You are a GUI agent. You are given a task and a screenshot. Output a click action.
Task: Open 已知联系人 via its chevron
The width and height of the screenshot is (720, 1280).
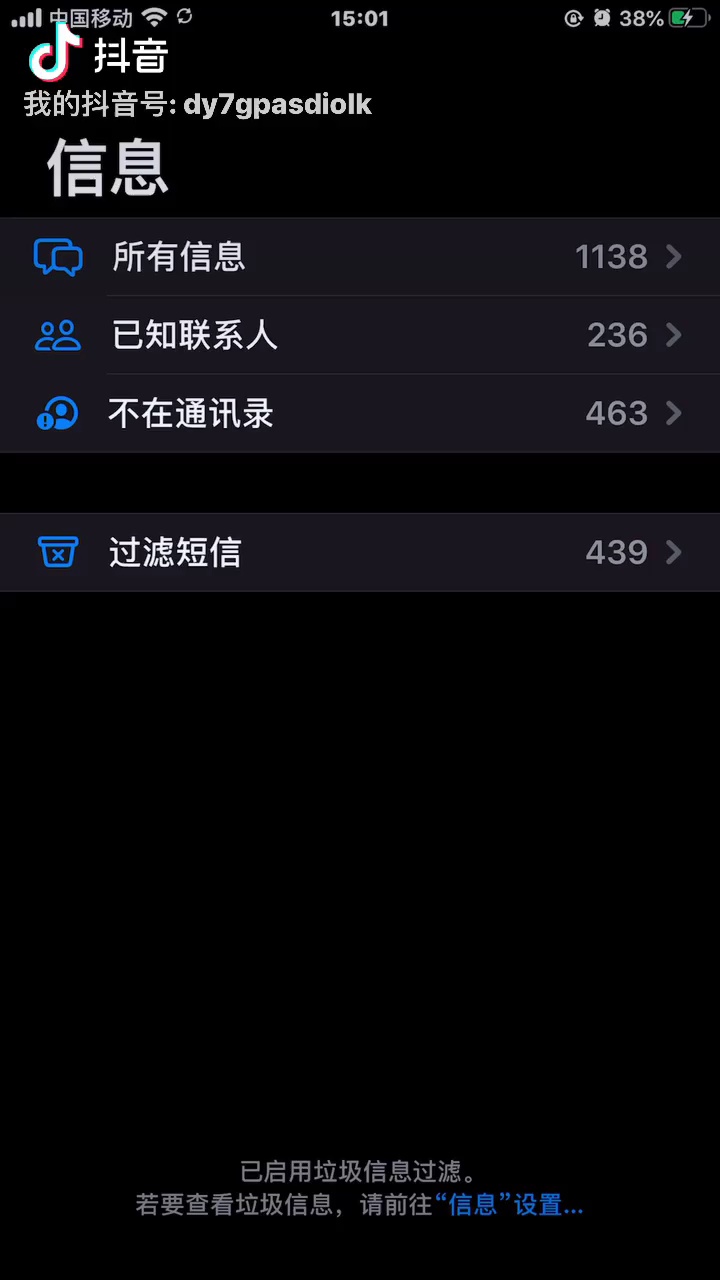[673, 335]
